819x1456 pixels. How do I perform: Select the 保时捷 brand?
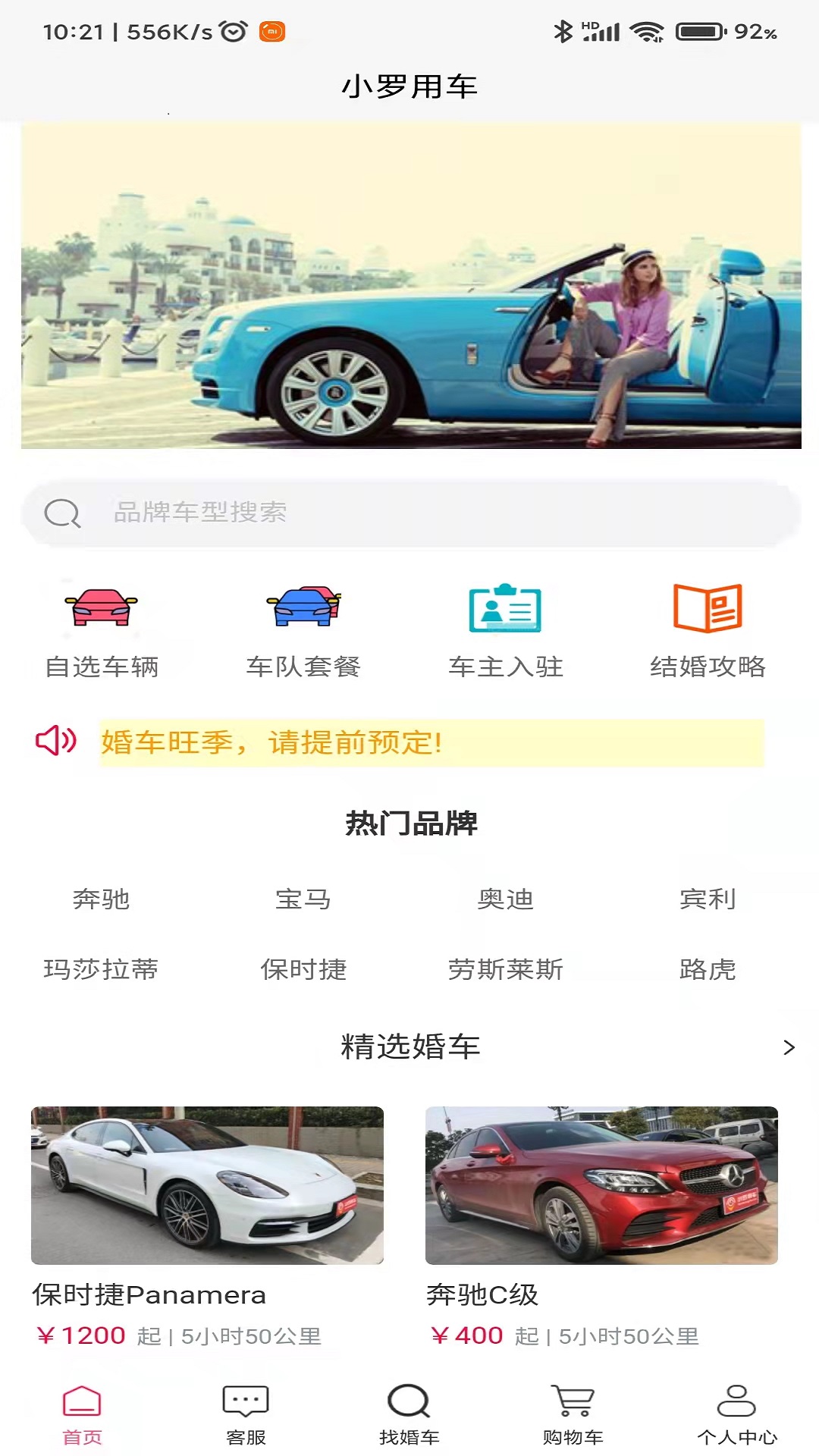(303, 969)
